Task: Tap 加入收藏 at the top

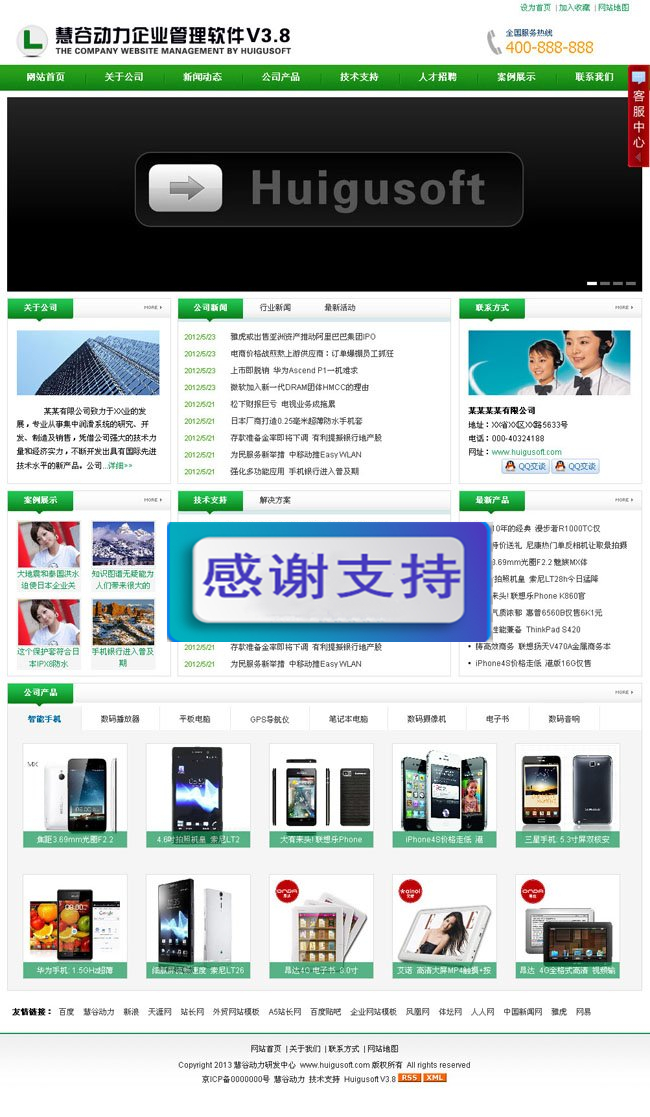Action: click(x=574, y=7)
